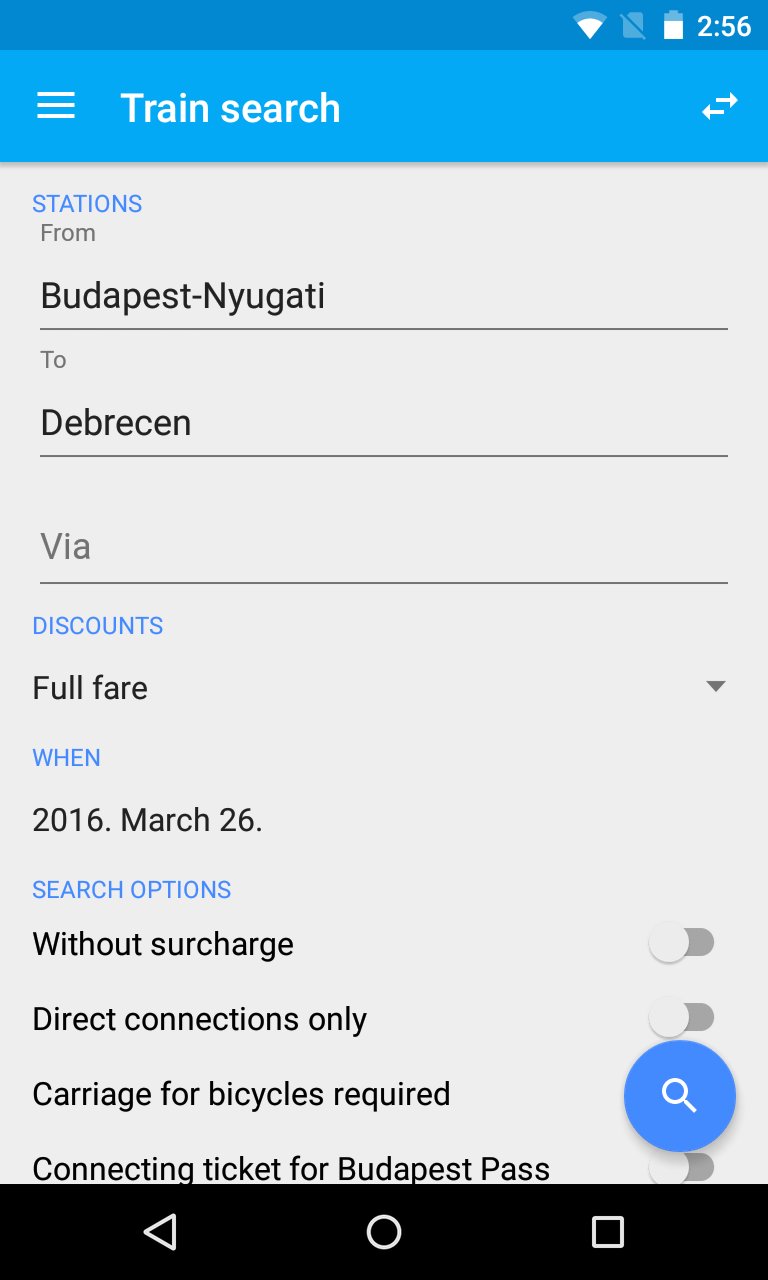
Task: Go back using the system back button
Action: [160, 1232]
